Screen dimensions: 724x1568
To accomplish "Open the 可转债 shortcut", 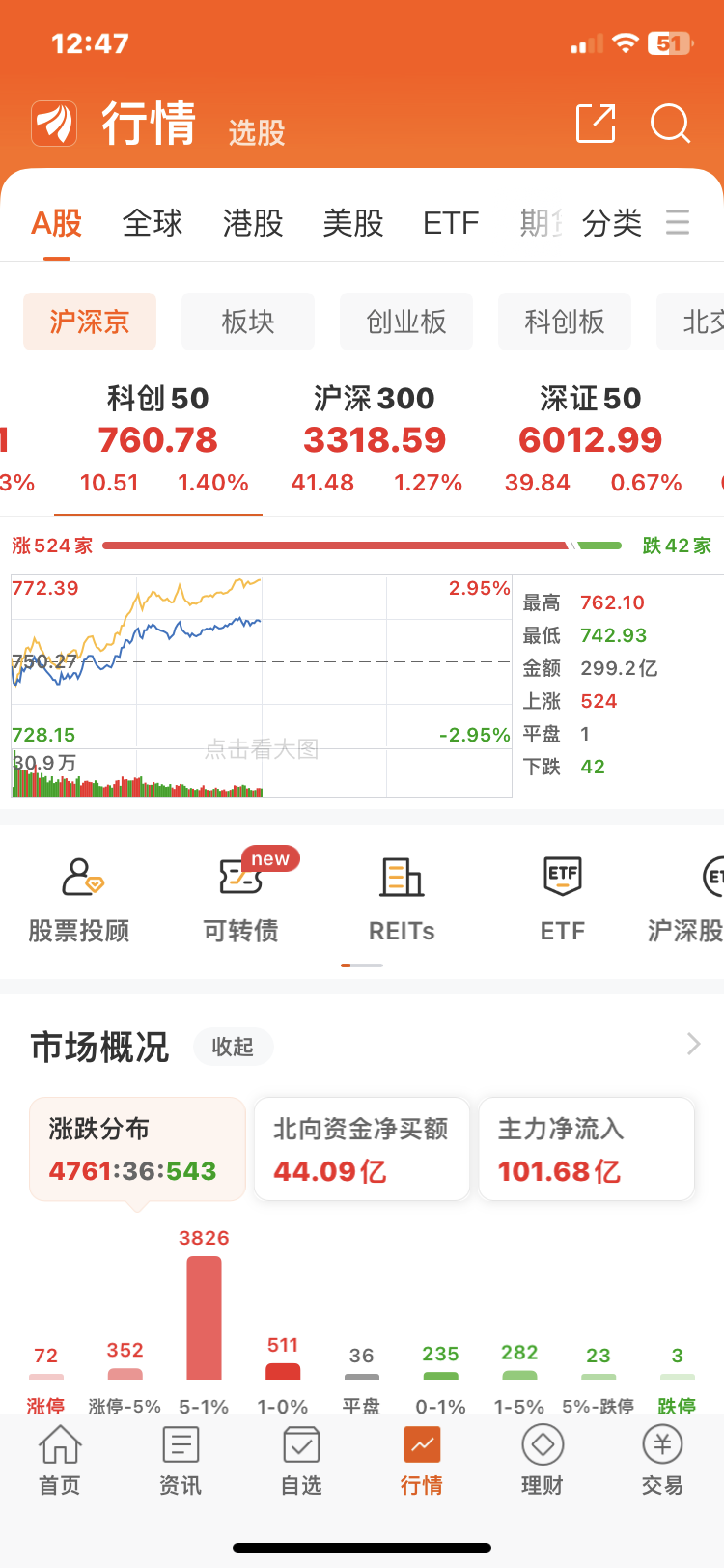I will click(x=241, y=900).
